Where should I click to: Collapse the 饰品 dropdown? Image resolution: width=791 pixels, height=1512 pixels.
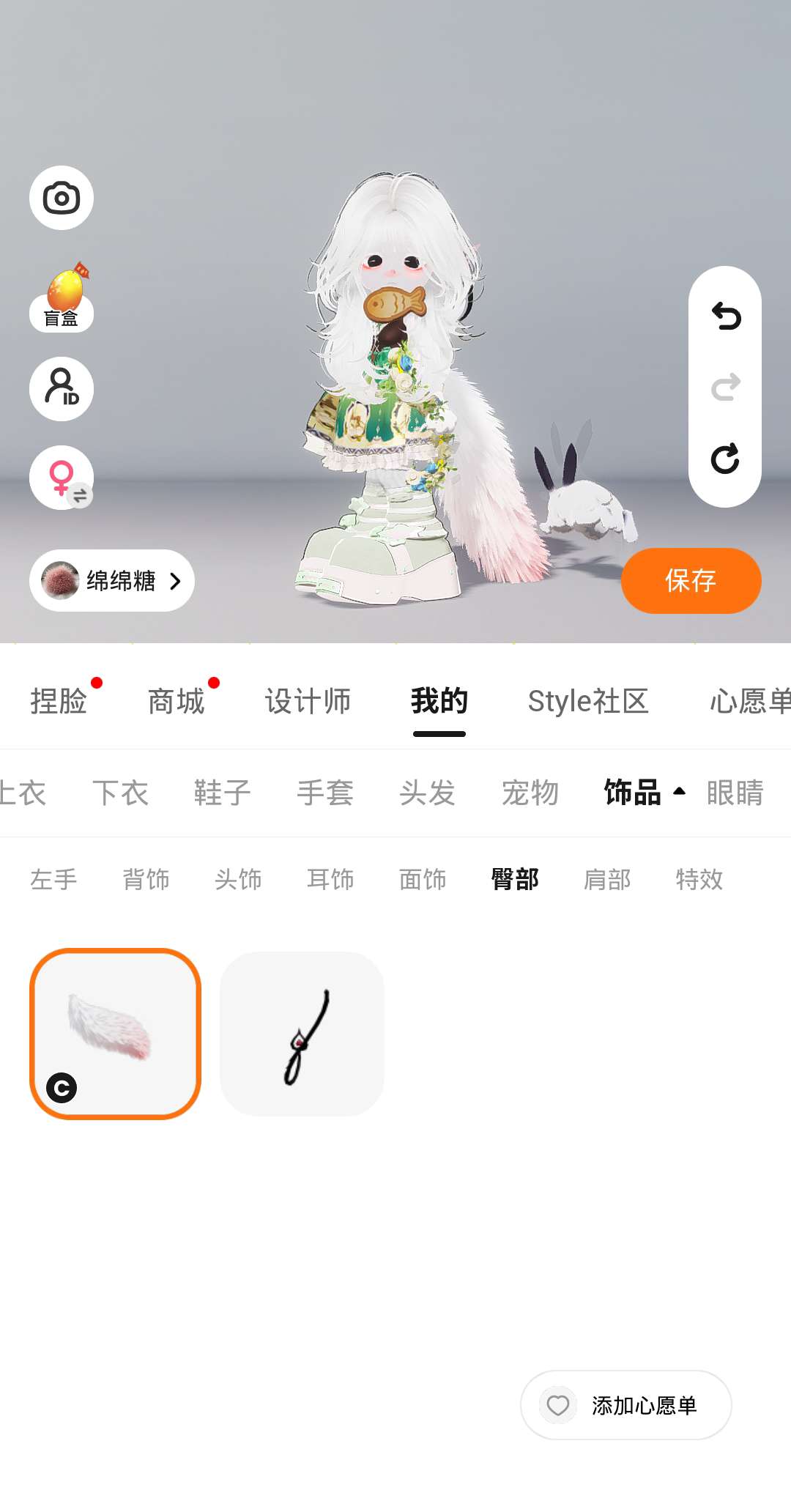645,793
